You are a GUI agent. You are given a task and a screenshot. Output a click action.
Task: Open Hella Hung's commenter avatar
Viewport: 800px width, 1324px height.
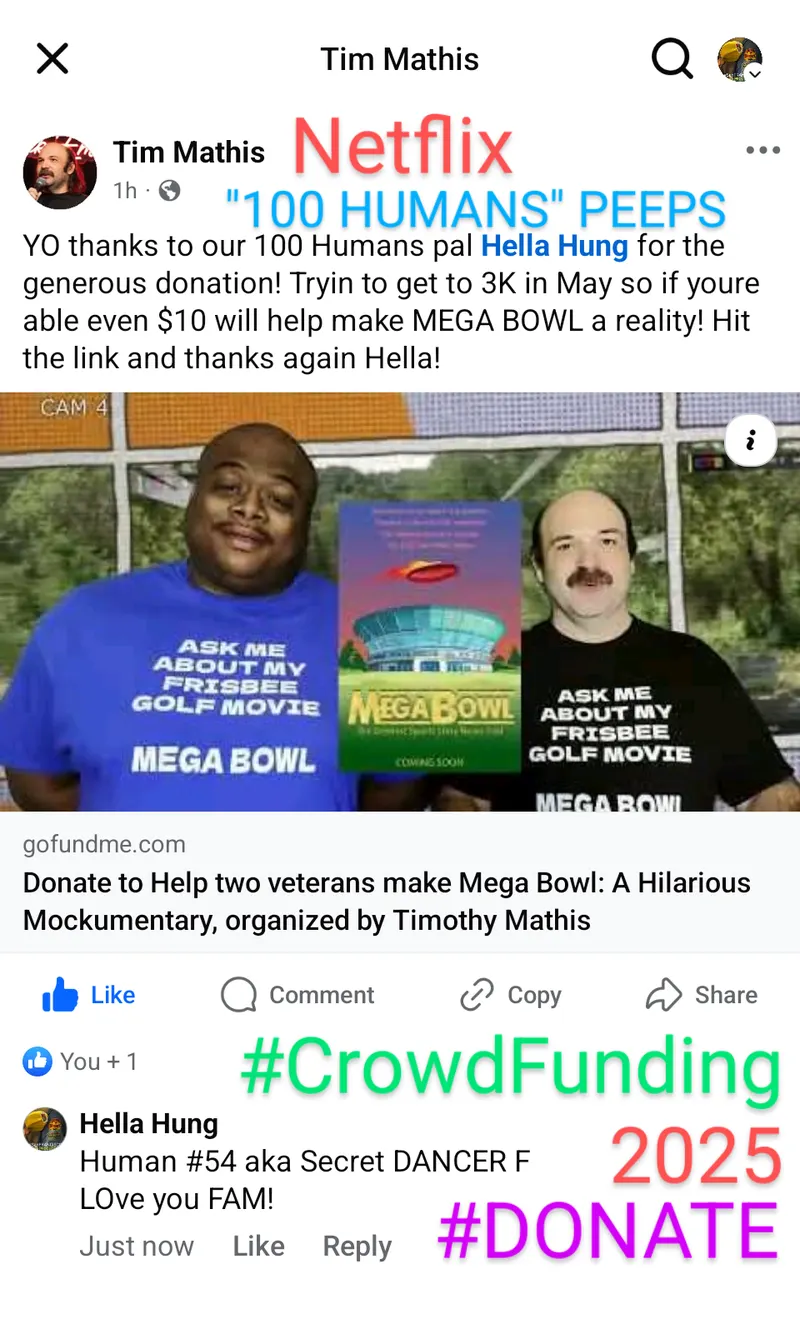[45, 1129]
